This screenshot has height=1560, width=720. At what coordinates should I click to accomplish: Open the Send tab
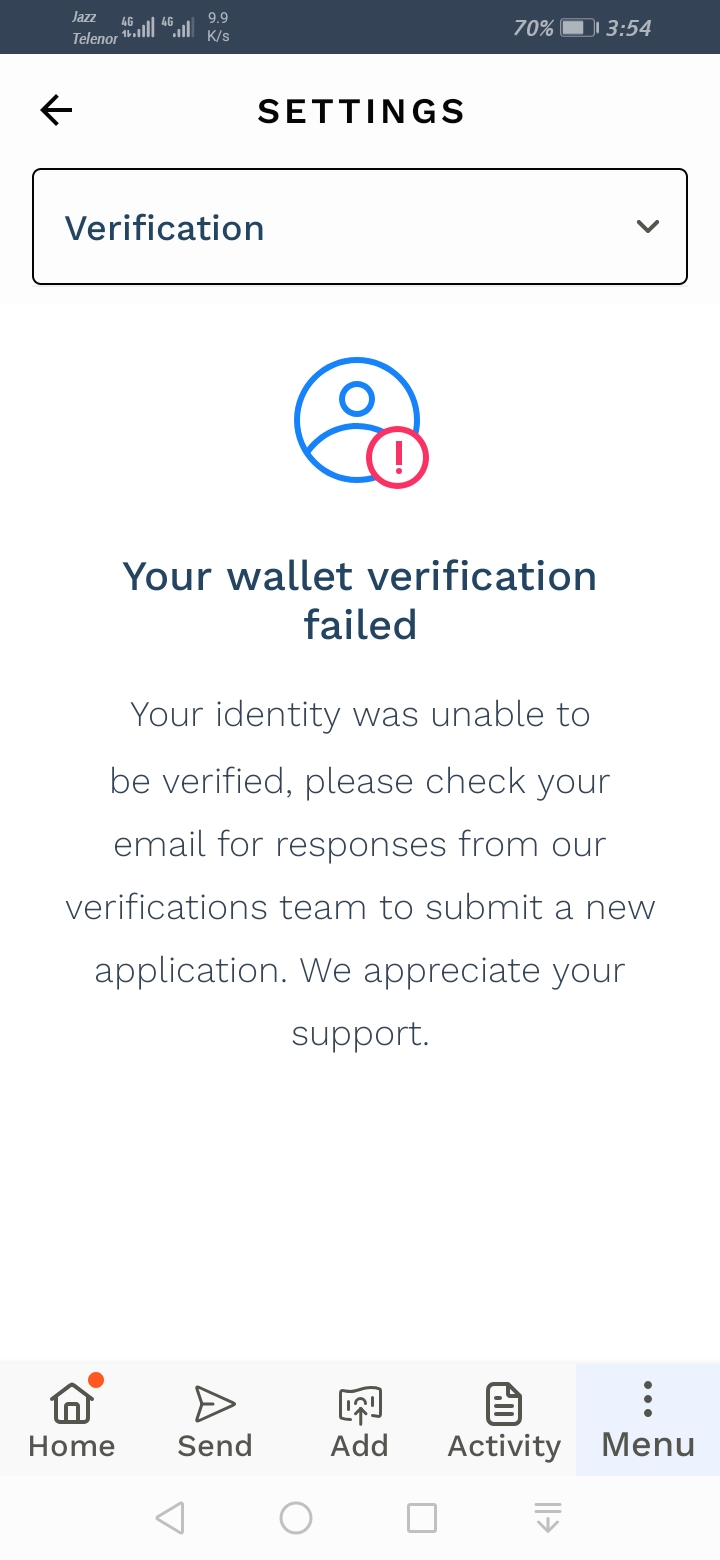point(215,1418)
